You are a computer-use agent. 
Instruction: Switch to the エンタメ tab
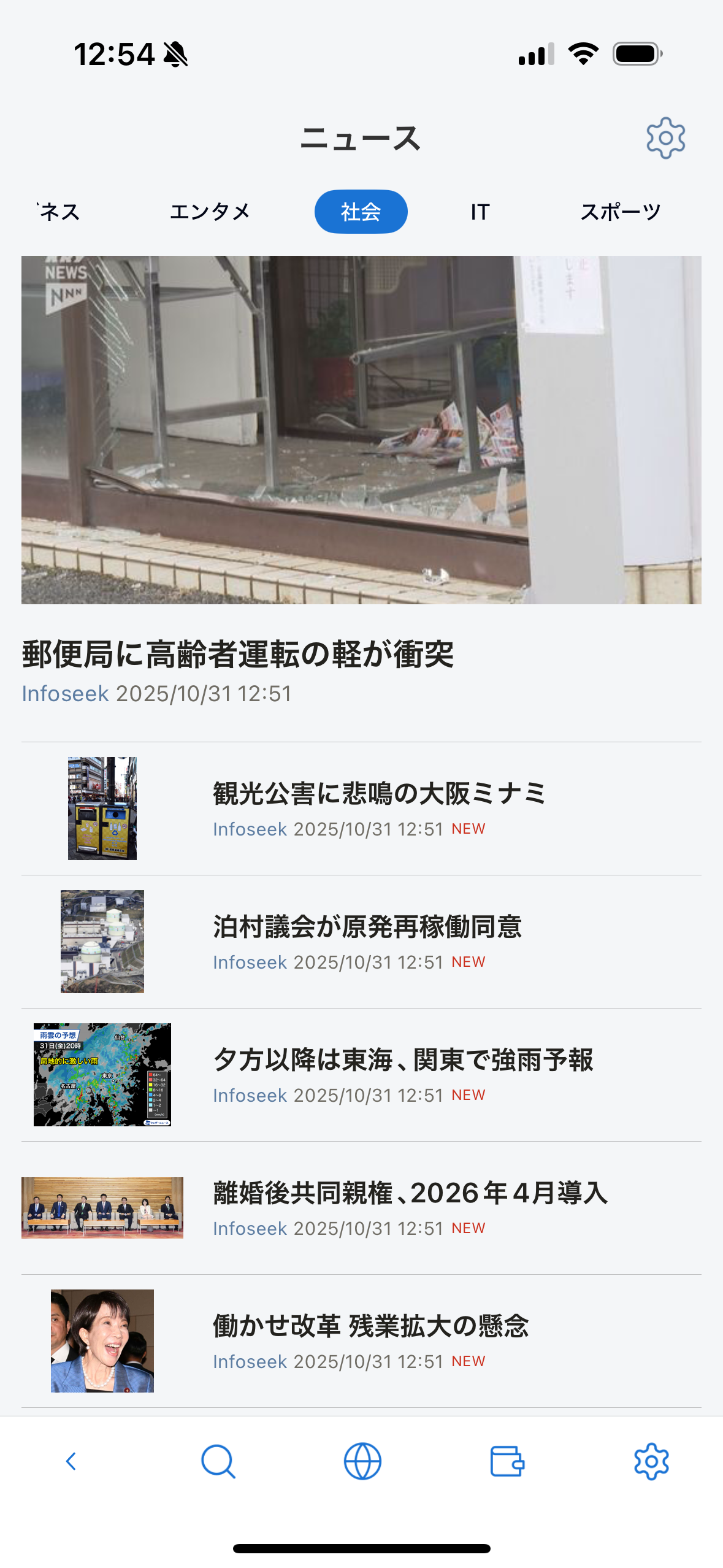coord(210,211)
